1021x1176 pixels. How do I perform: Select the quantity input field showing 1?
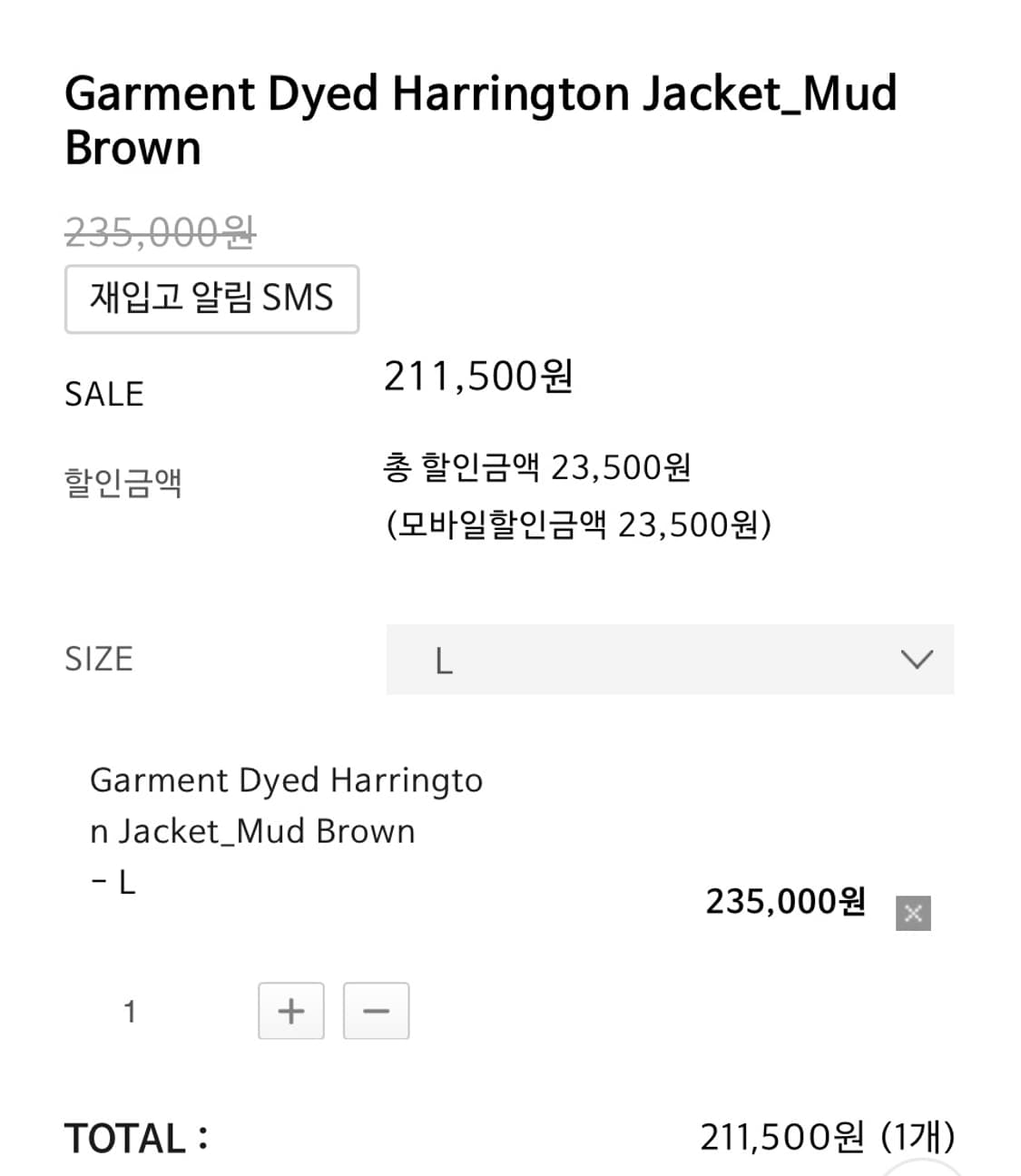[x=129, y=1010]
